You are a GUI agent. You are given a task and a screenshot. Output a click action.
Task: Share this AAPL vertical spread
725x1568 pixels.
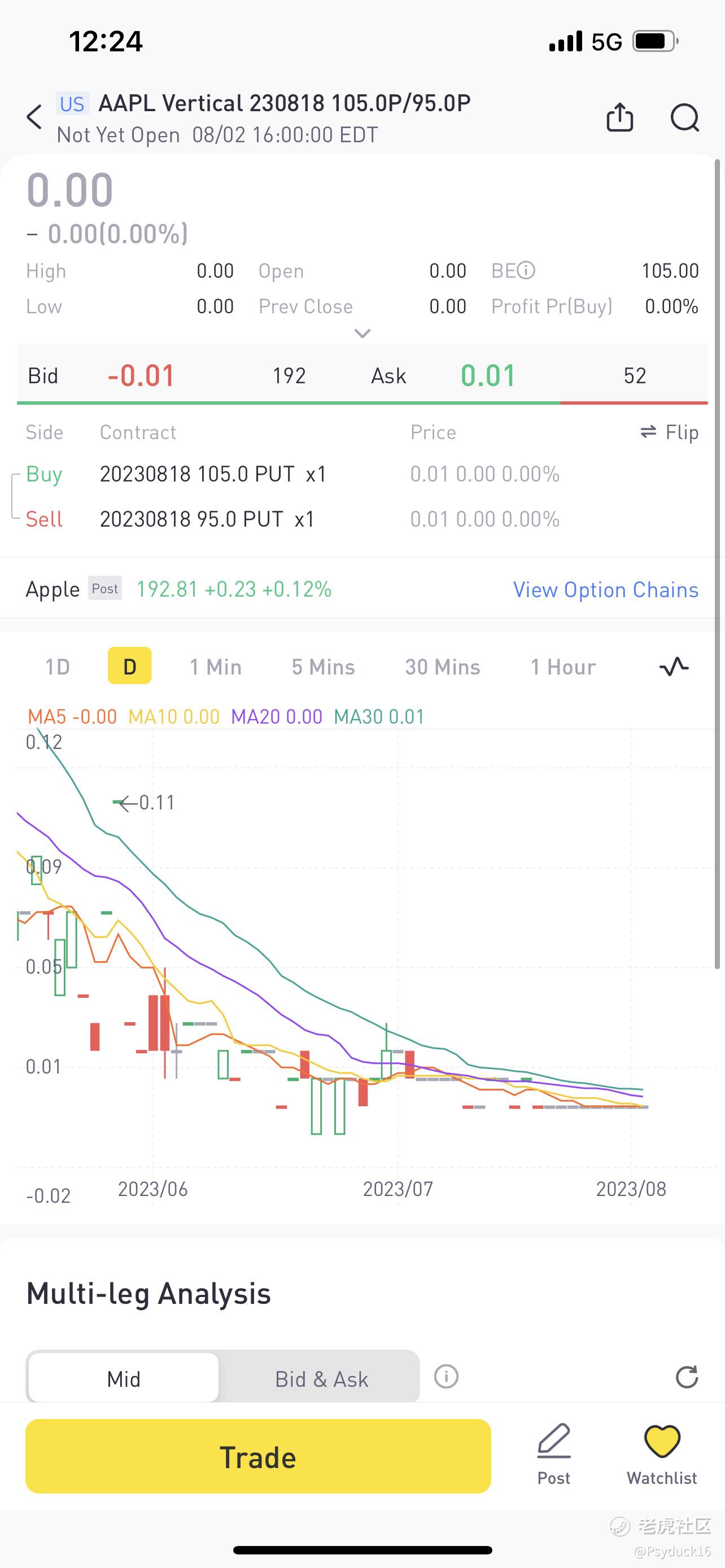pyautogui.click(x=619, y=117)
